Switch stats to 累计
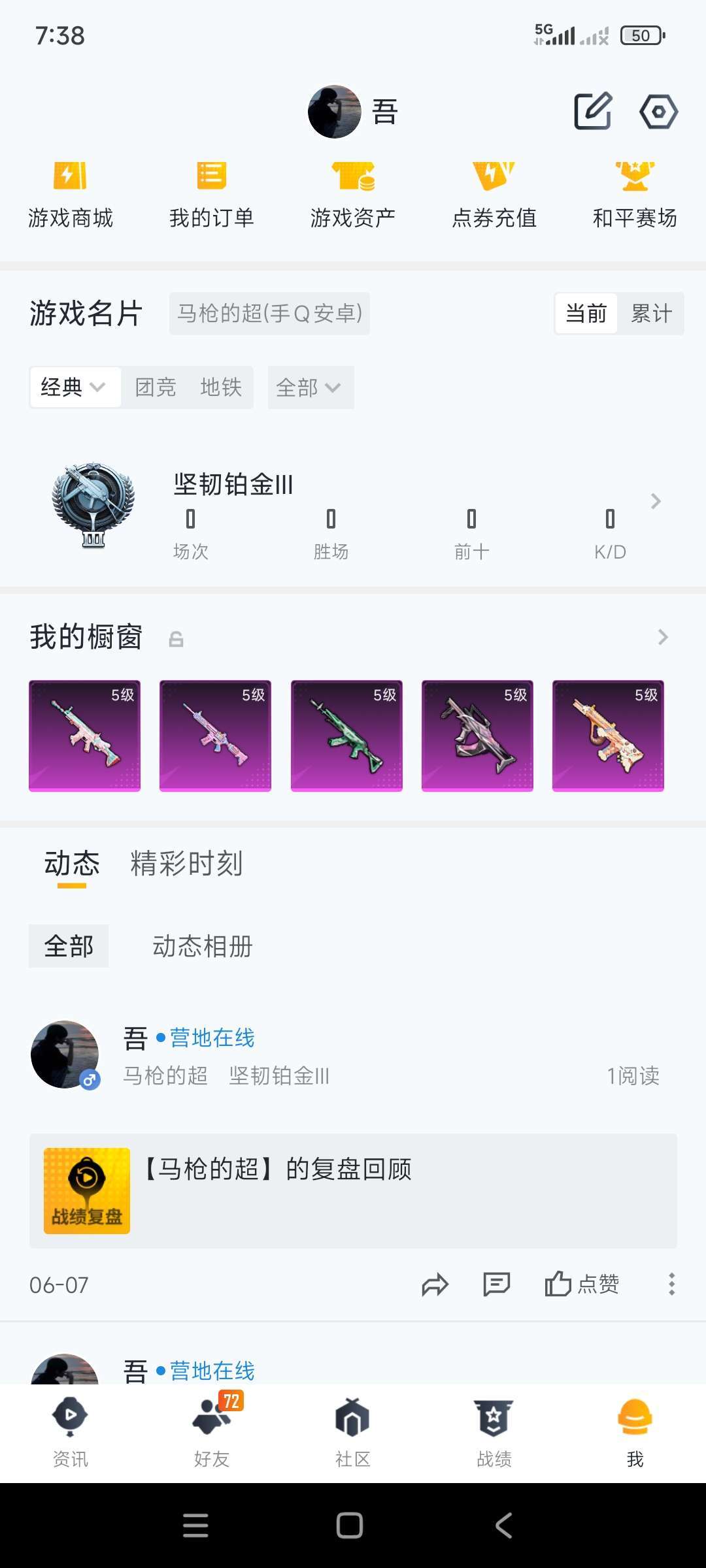This screenshot has width=706, height=1568. coord(651,314)
